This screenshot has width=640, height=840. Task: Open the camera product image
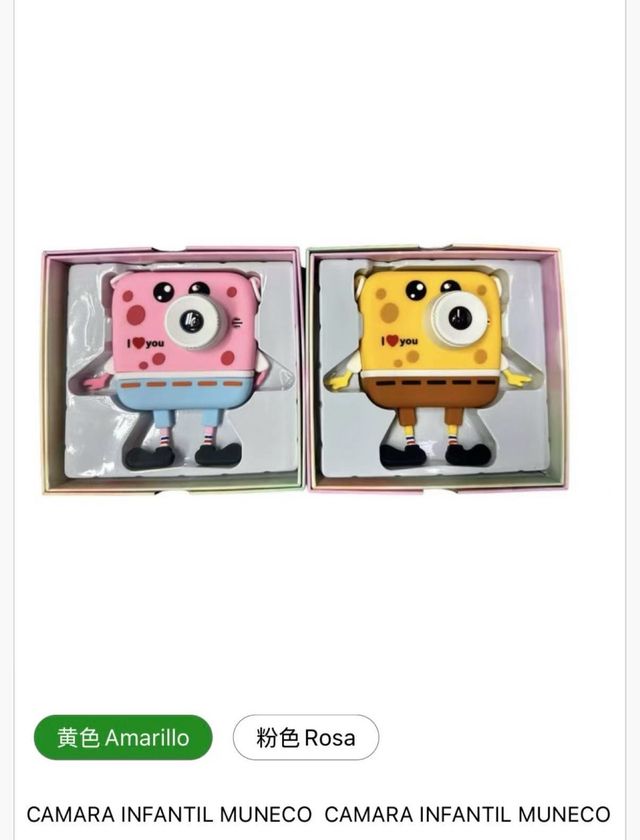[x=305, y=370]
